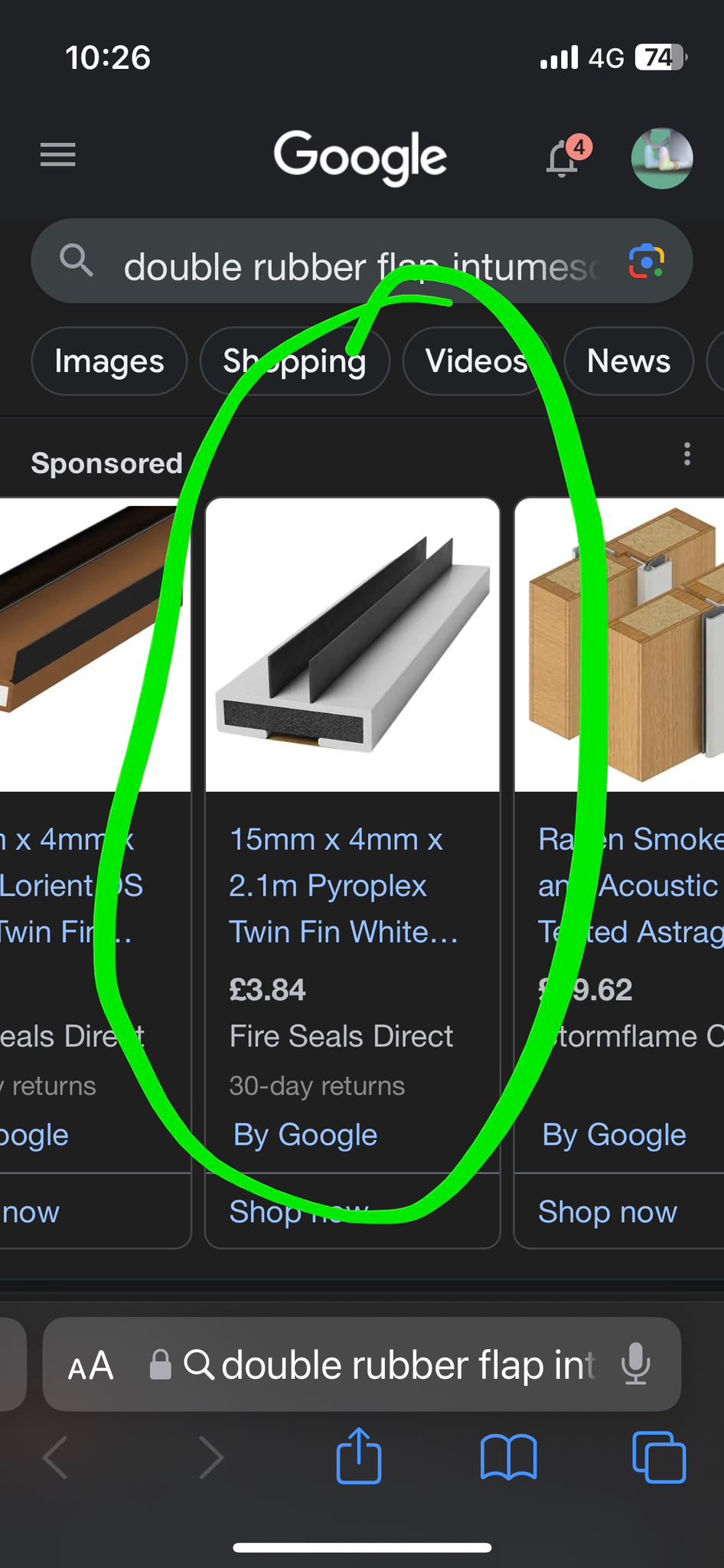Tap Shop now under Raven Smoke product
This screenshot has width=724, height=1568.
(608, 1212)
